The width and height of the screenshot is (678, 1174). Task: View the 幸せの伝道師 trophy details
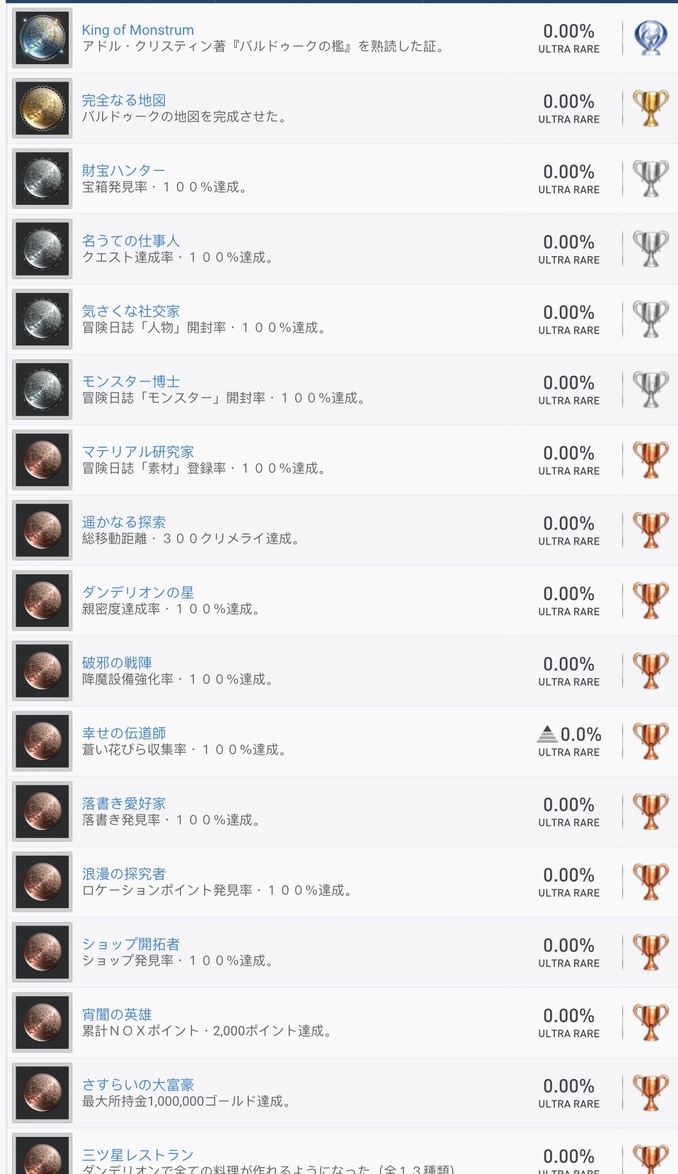click(123, 734)
